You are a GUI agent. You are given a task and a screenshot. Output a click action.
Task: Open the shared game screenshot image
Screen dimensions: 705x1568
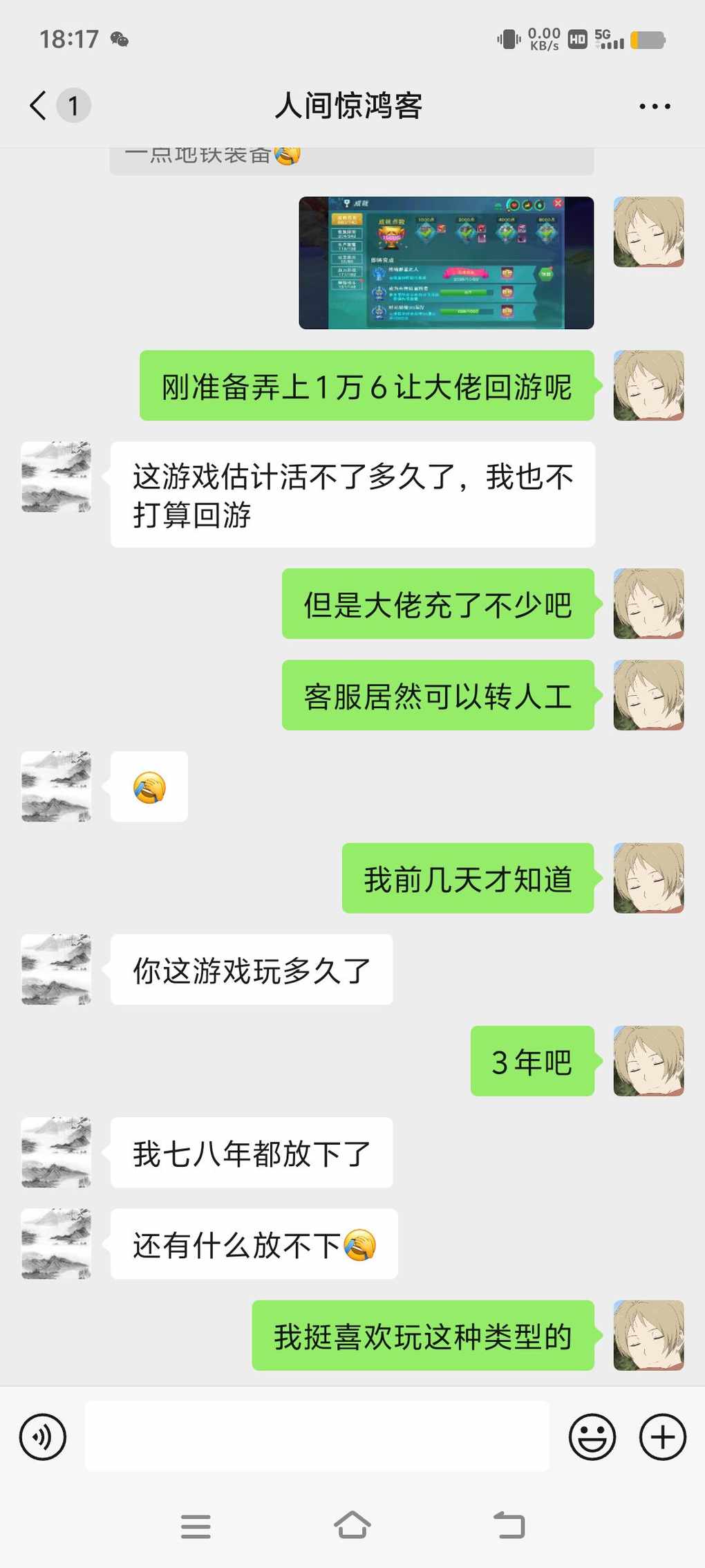(x=446, y=263)
